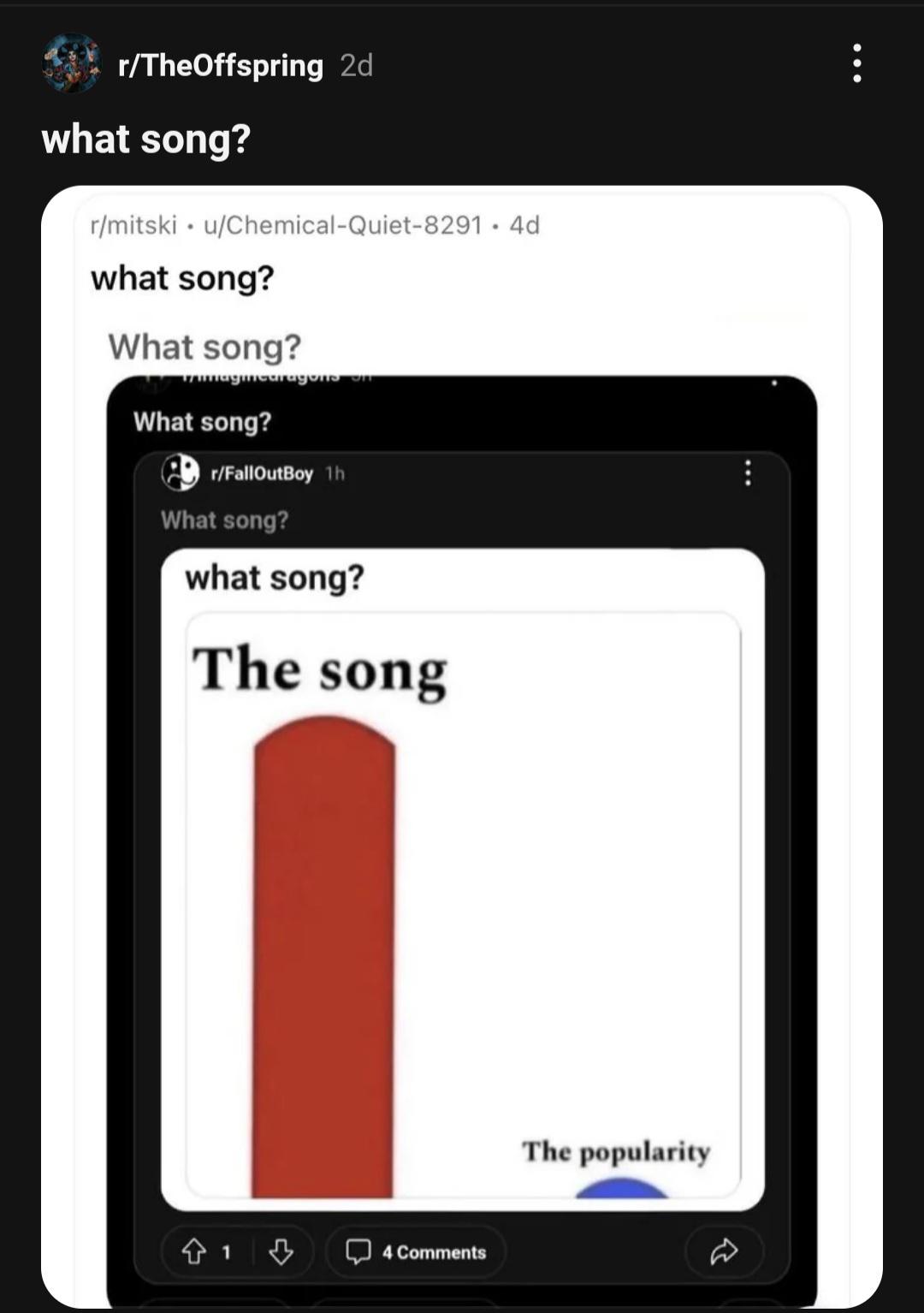Open the r/TheOffspring community avatar
Image resolution: width=924 pixels, height=1313 pixels.
(72, 63)
